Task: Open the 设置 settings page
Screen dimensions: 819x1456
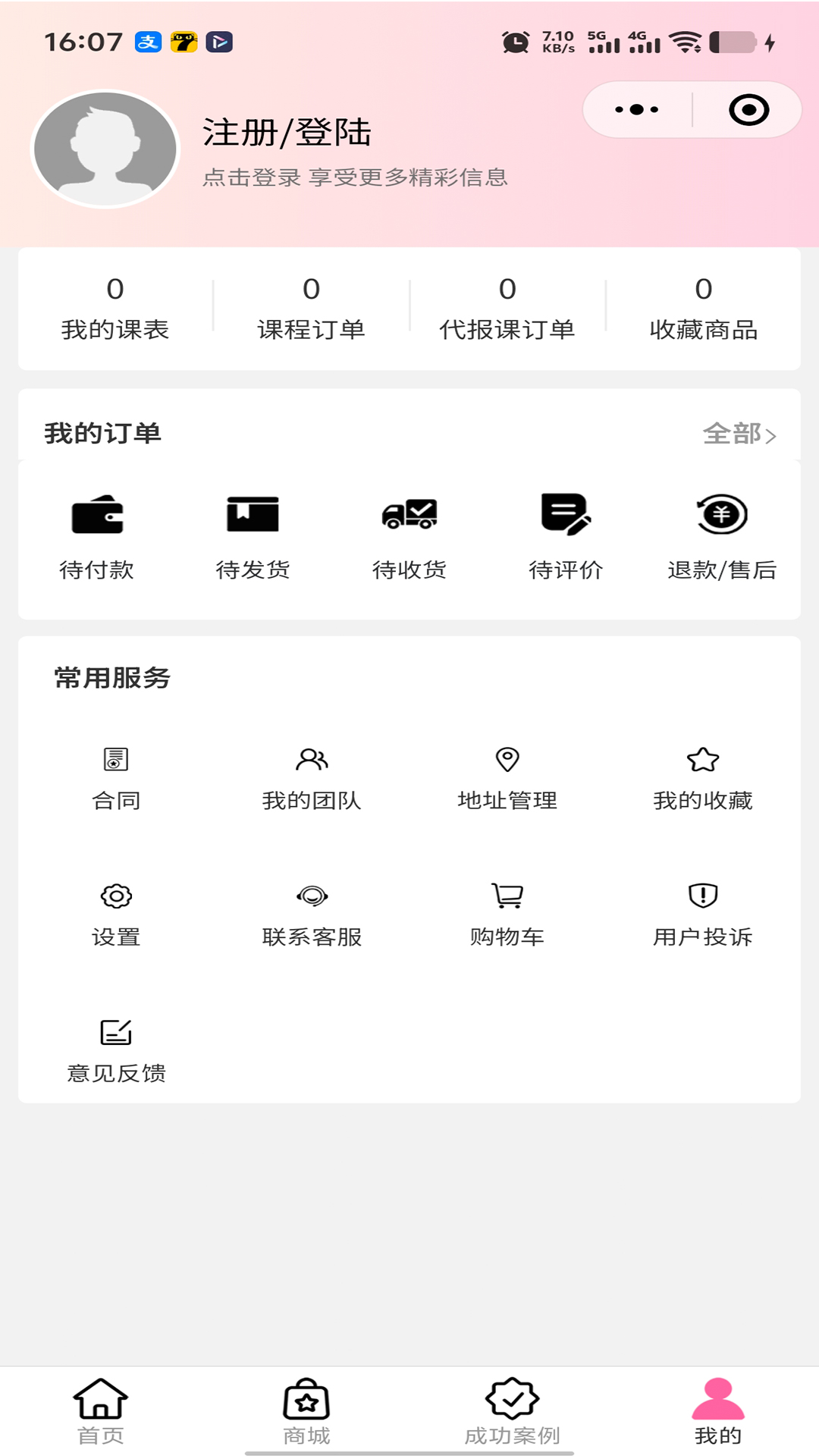Action: [x=115, y=914]
